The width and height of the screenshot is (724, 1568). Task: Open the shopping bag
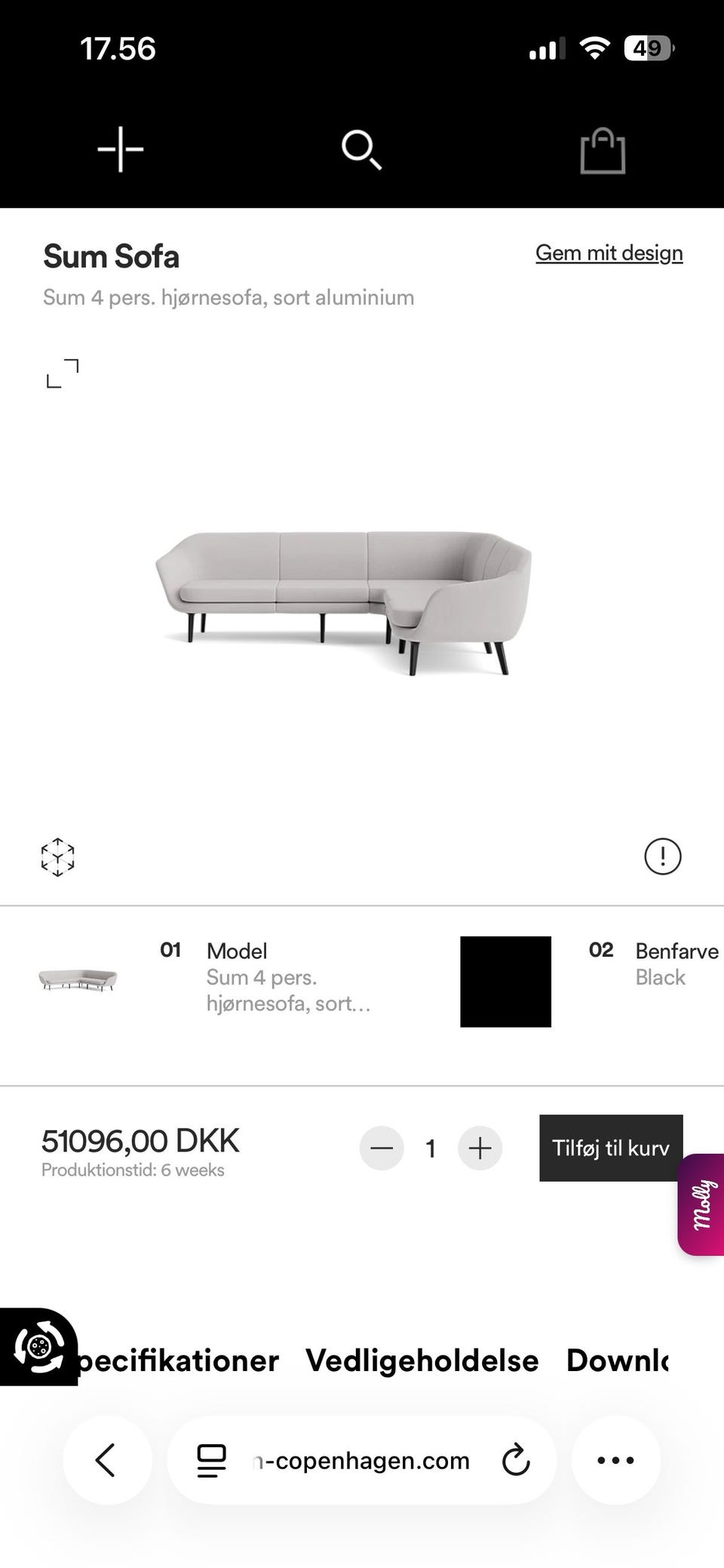pos(601,149)
